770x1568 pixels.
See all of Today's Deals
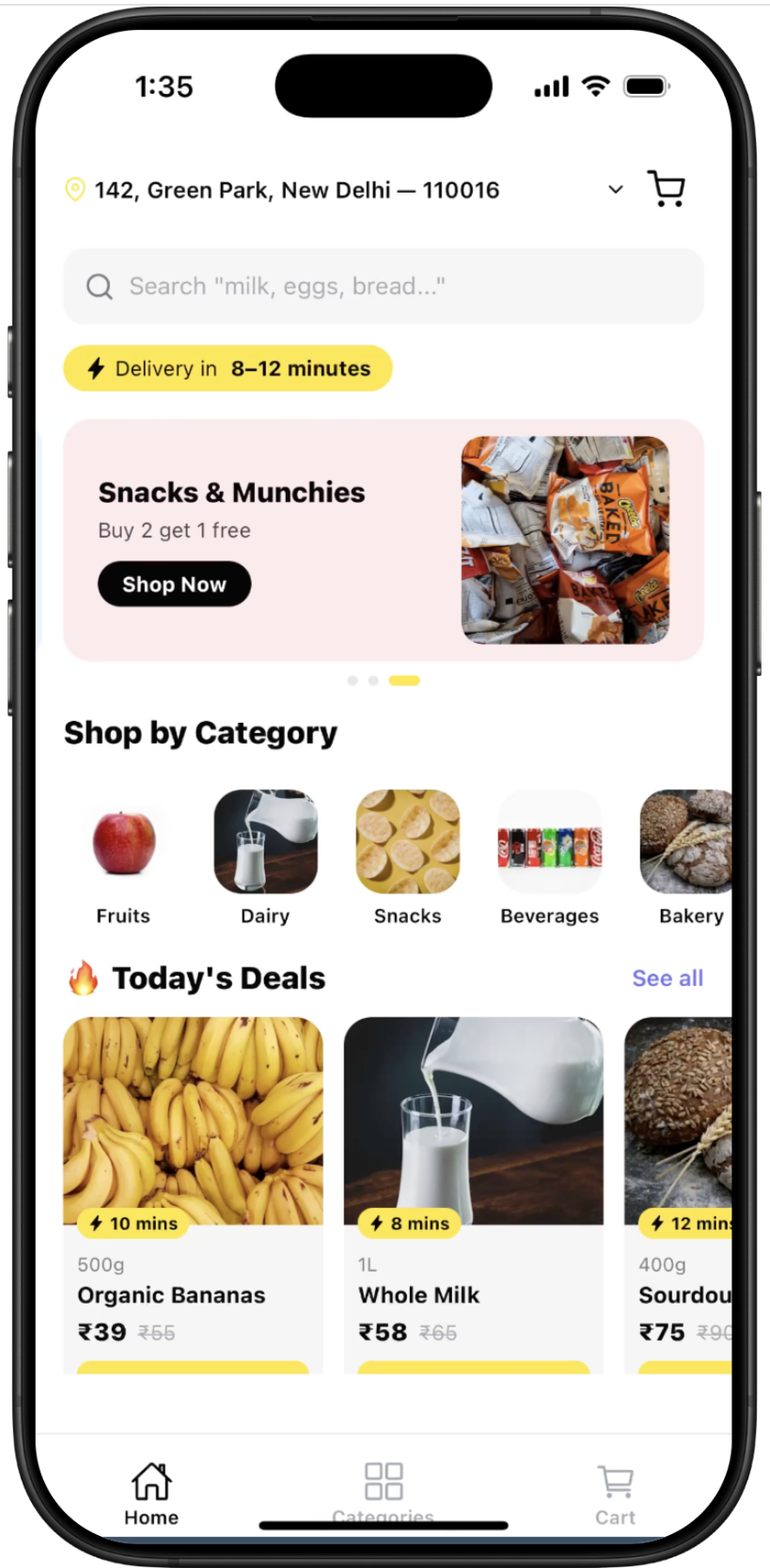click(x=667, y=978)
